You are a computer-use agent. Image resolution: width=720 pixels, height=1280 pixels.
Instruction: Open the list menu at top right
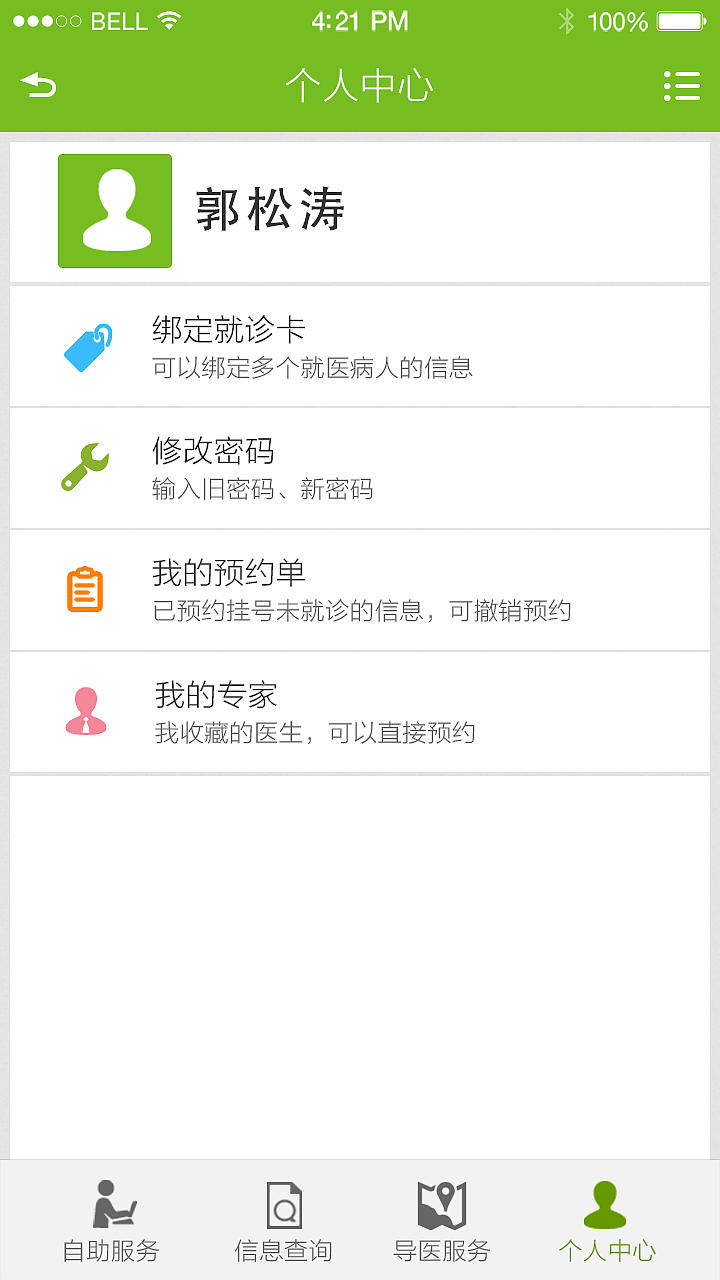pos(683,86)
